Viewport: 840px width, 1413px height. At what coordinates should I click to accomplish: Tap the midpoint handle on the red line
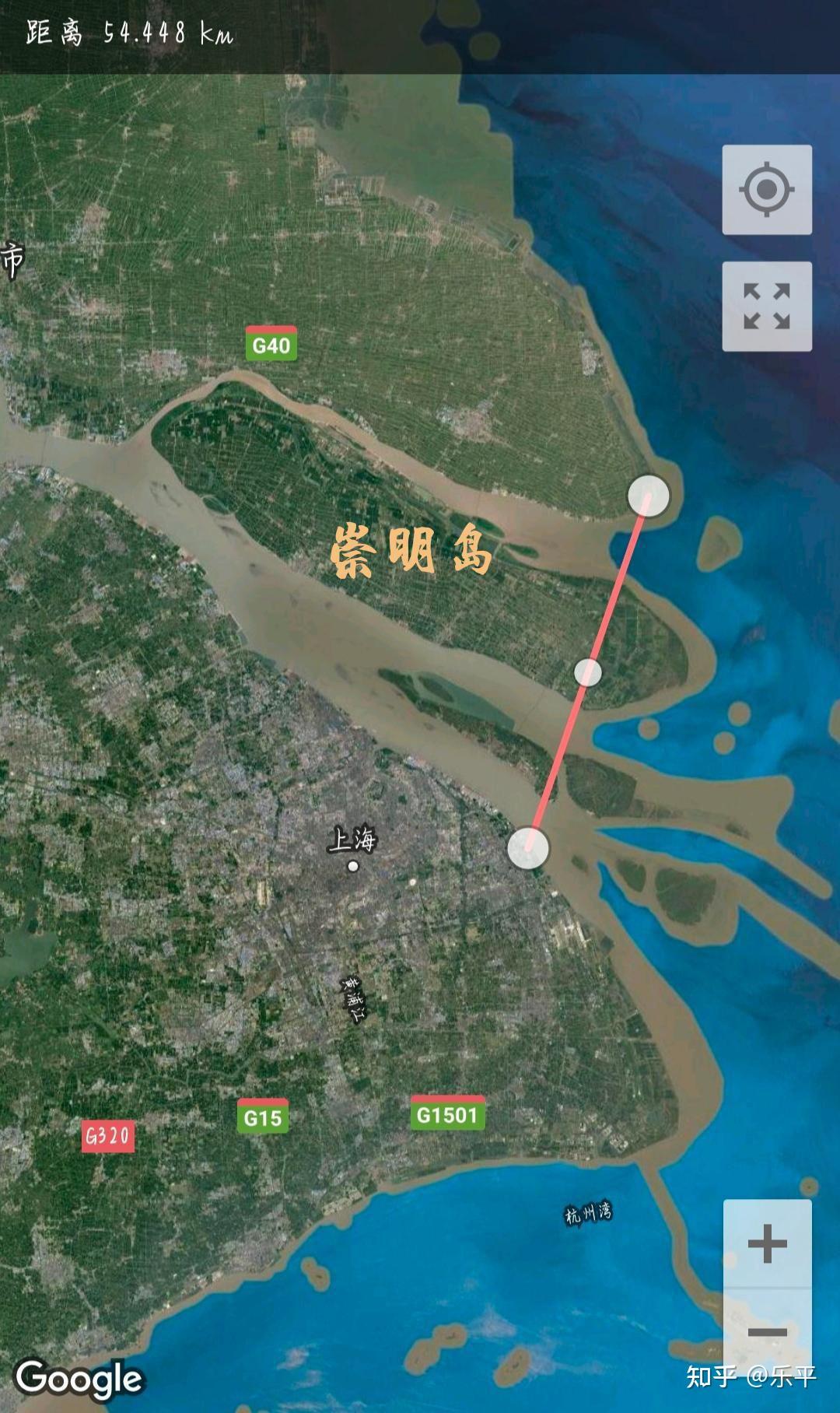(588, 672)
